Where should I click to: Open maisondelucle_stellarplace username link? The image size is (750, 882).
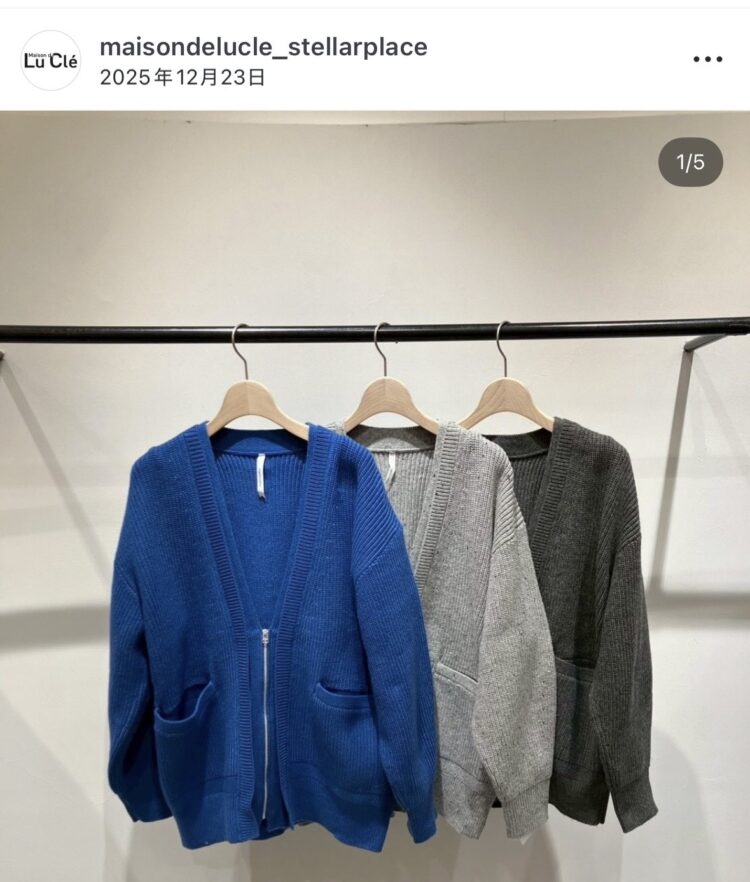[x=263, y=46]
